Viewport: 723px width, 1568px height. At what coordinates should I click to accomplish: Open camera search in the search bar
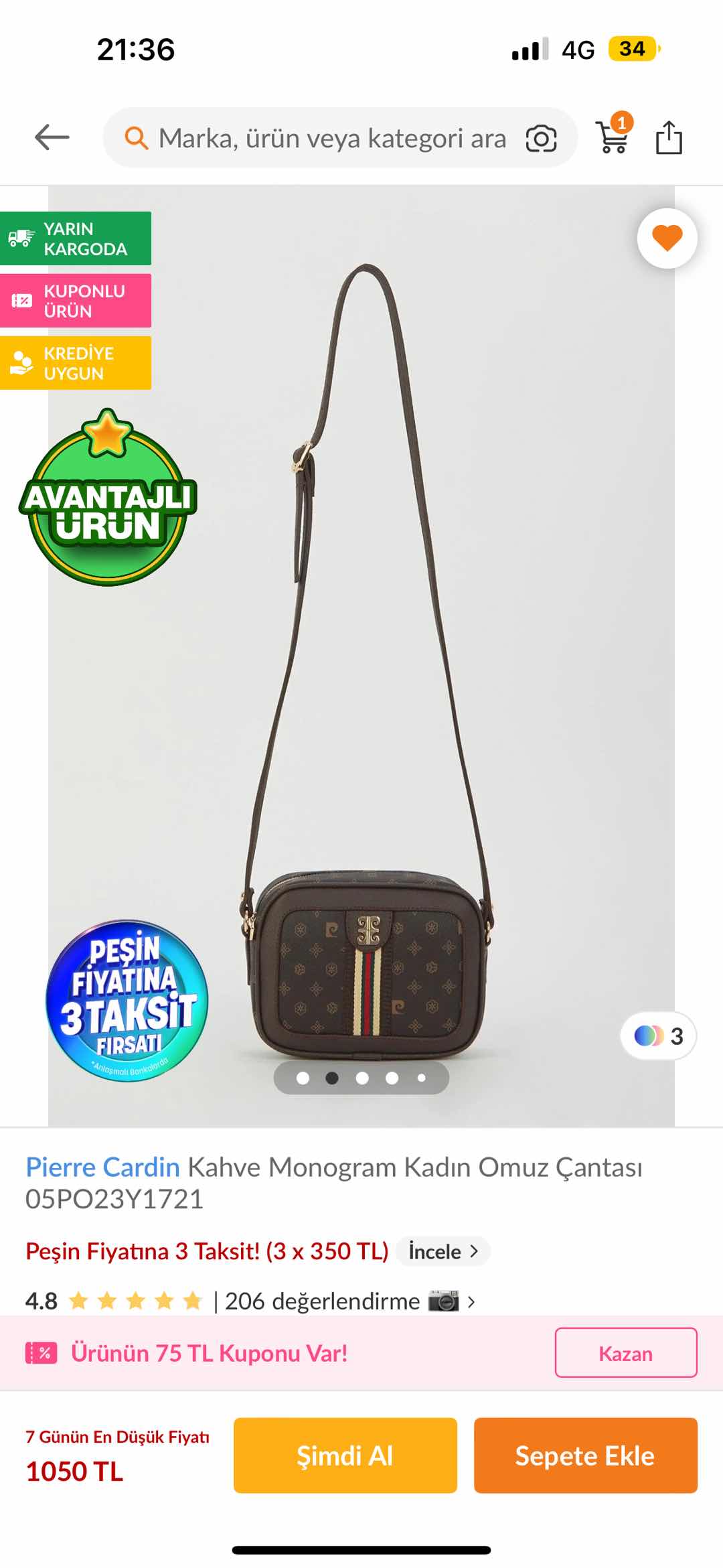[x=541, y=139]
